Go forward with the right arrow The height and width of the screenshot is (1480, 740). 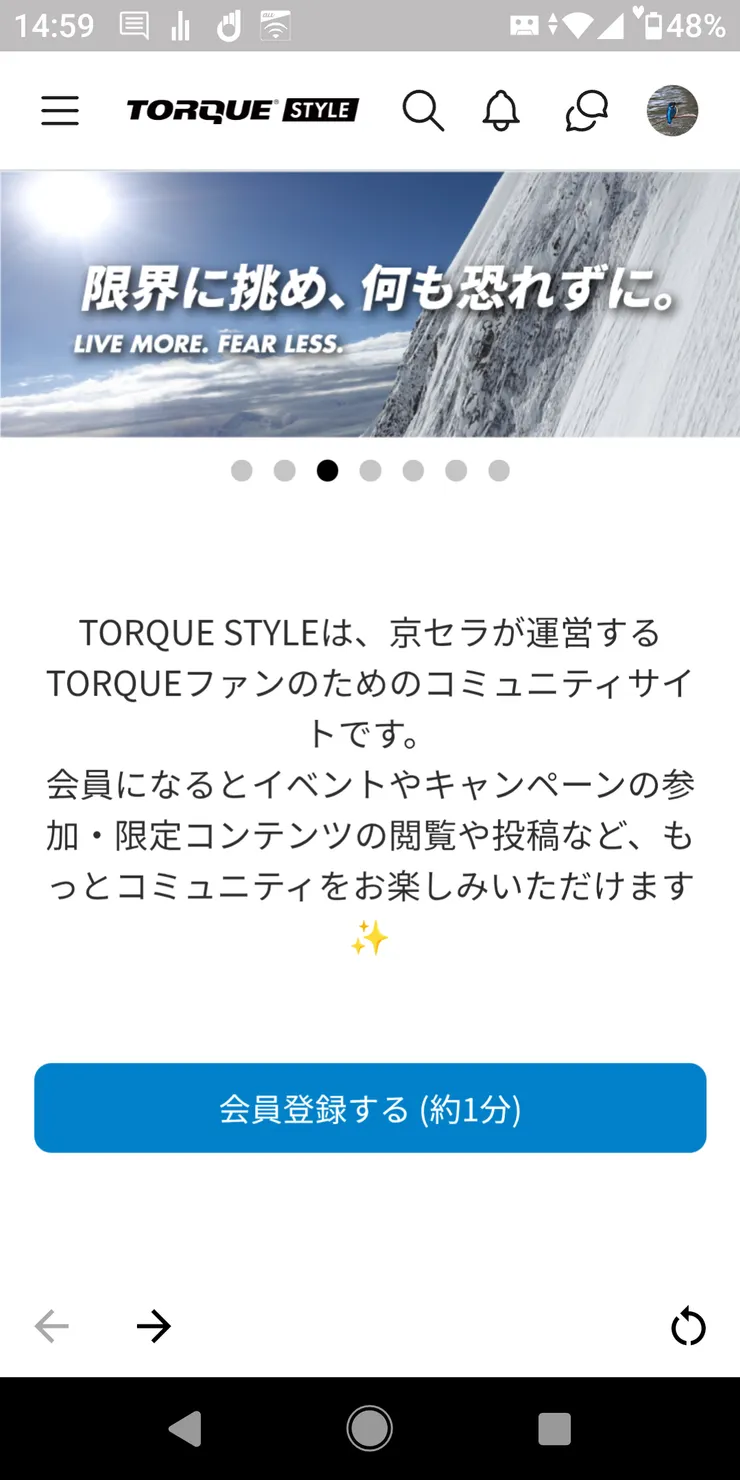[x=154, y=1327]
